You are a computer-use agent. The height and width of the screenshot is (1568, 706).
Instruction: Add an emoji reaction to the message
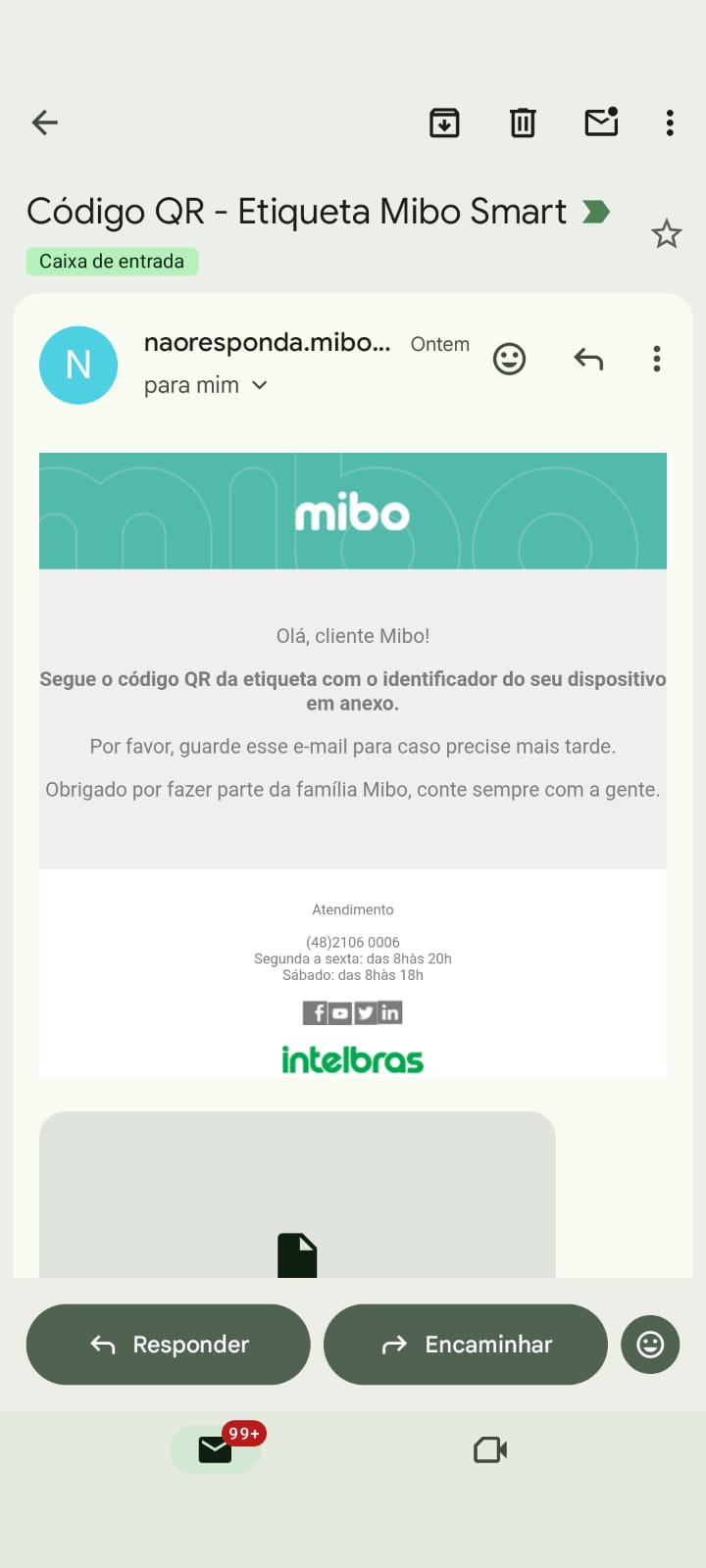point(509,359)
